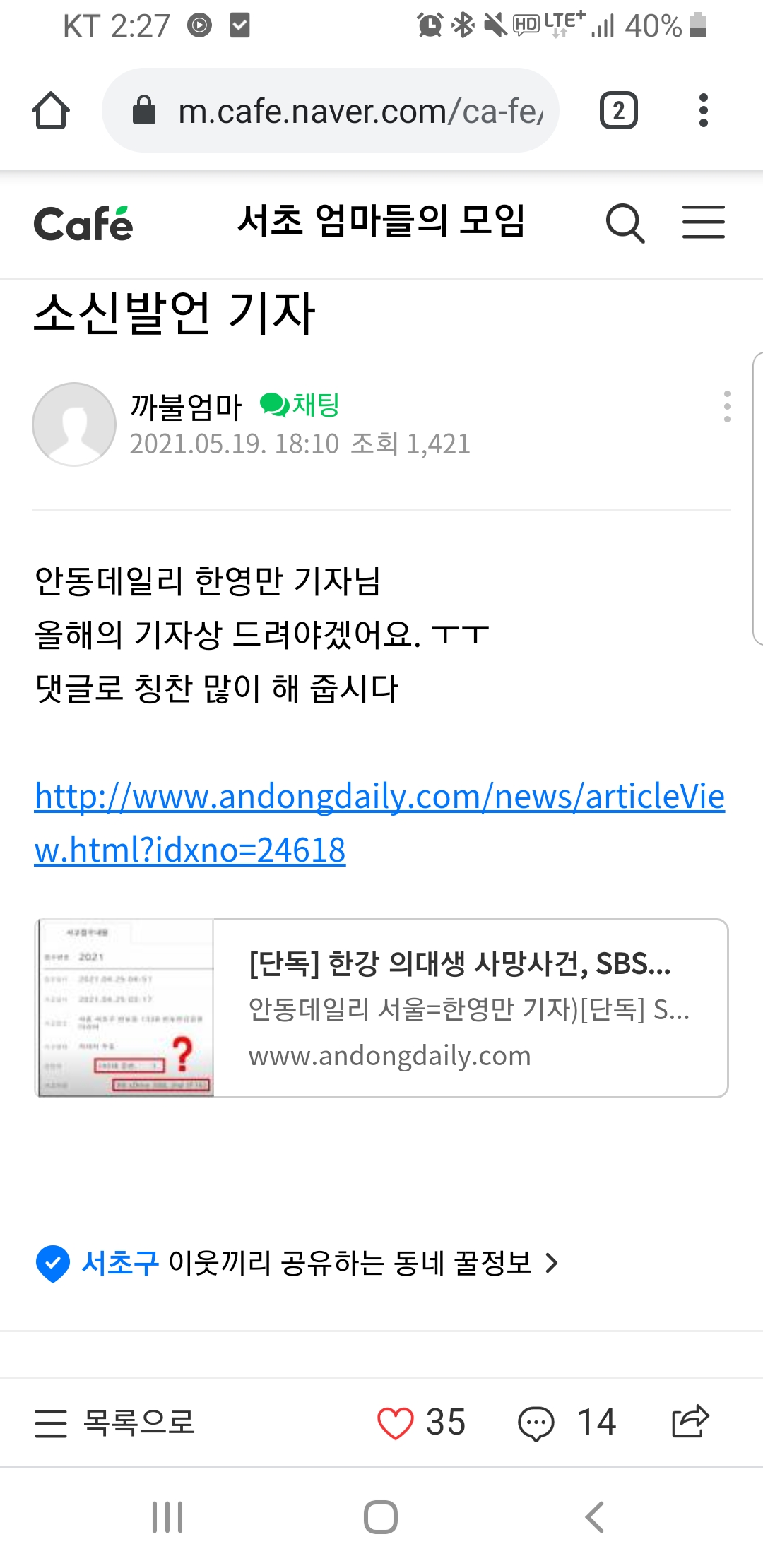Search within the cafe
763x1568 pixels.
coord(625,223)
